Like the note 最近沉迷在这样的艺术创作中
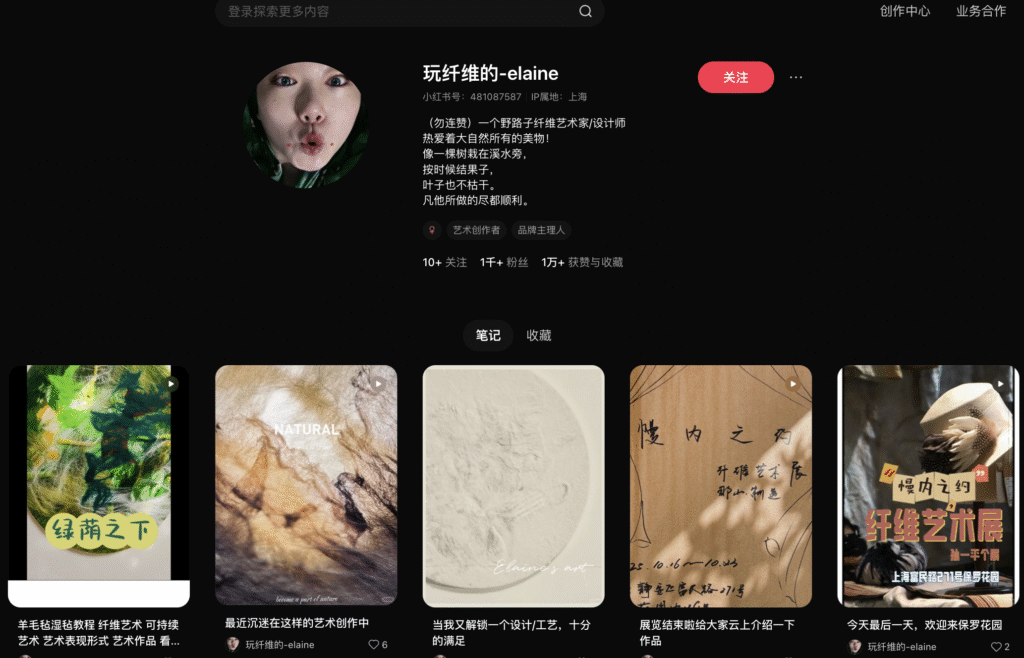Viewport: 1024px width, 658px height. pyautogui.click(x=374, y=646)
